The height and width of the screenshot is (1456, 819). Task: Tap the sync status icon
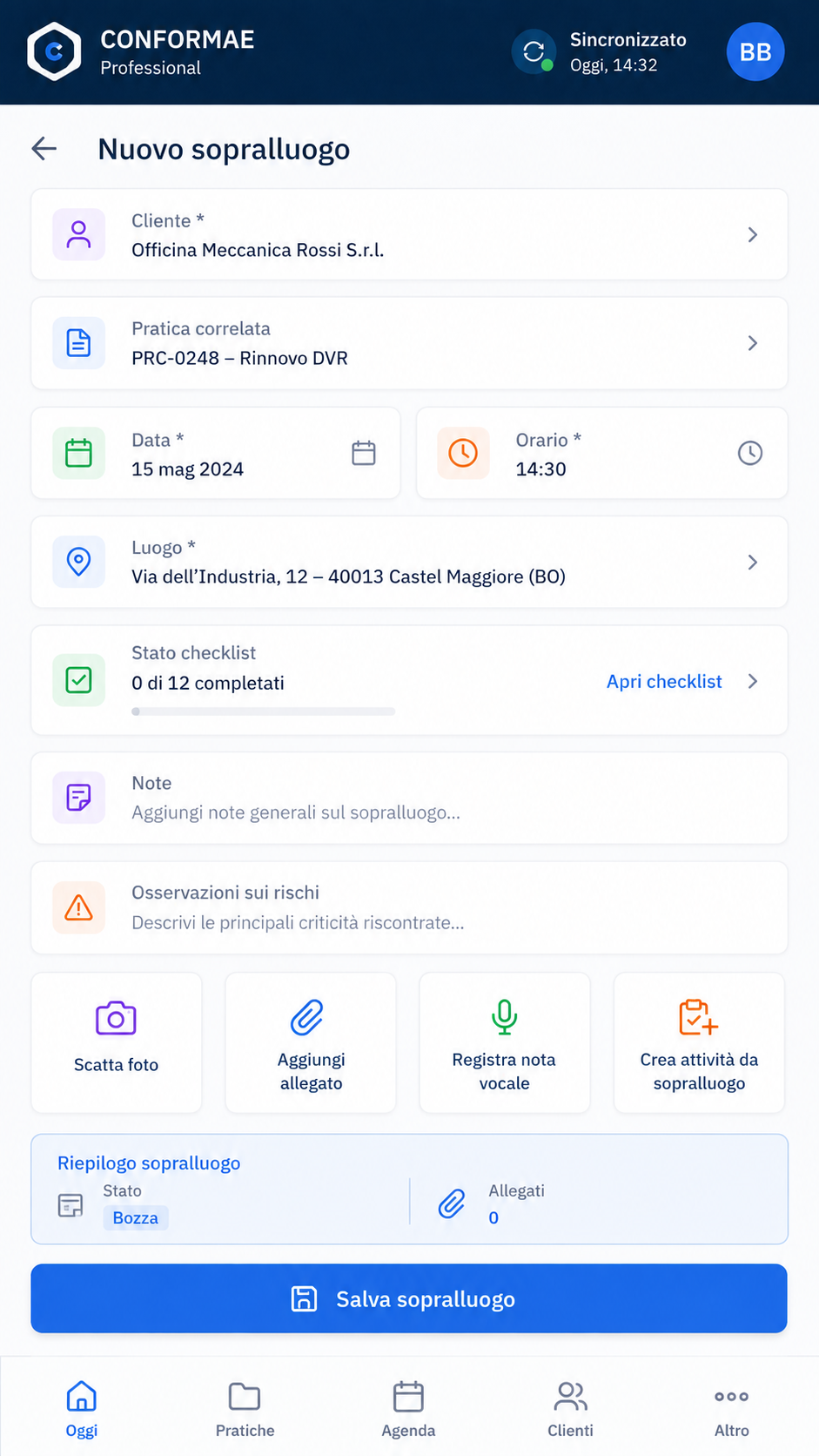point(534,52)
